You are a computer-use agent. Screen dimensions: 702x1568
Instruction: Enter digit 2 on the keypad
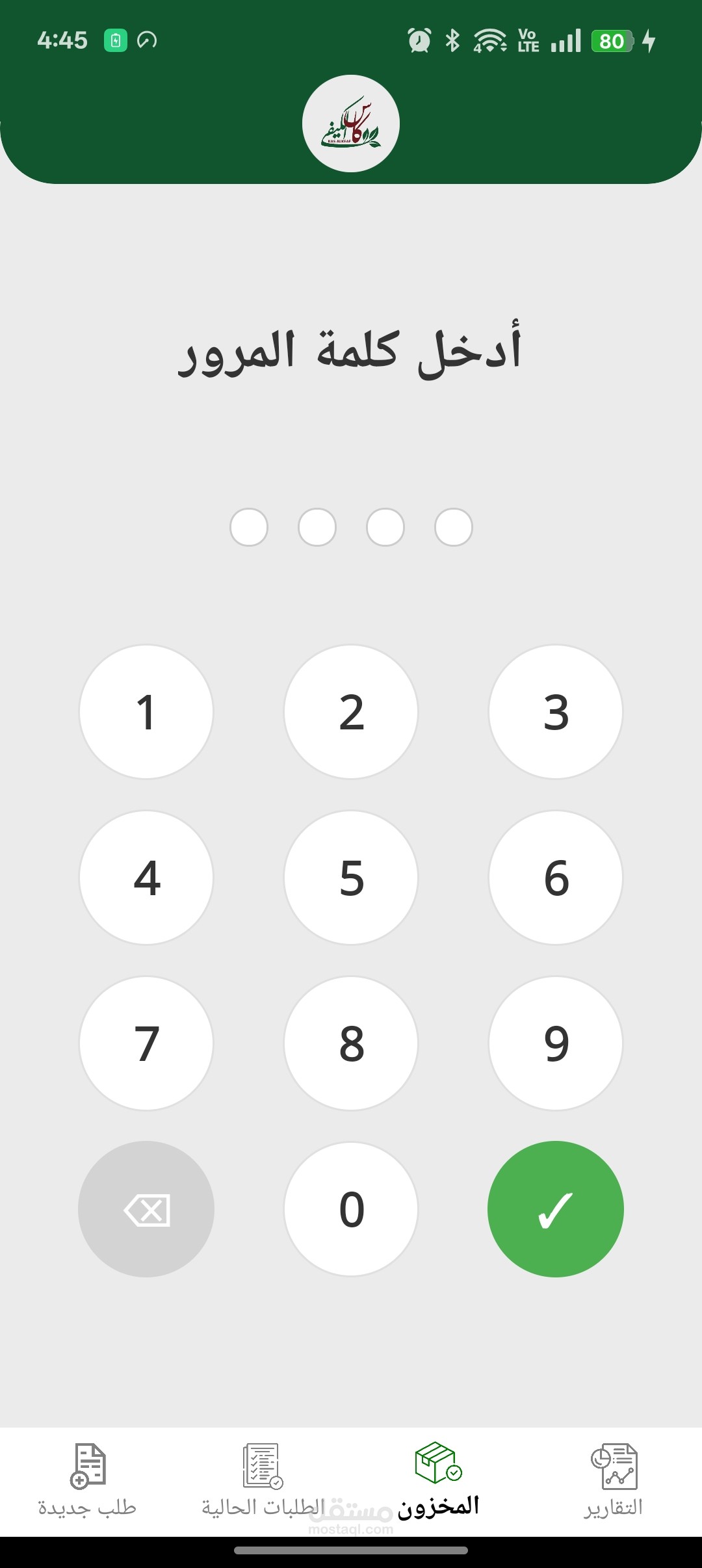tap(351, 712)
